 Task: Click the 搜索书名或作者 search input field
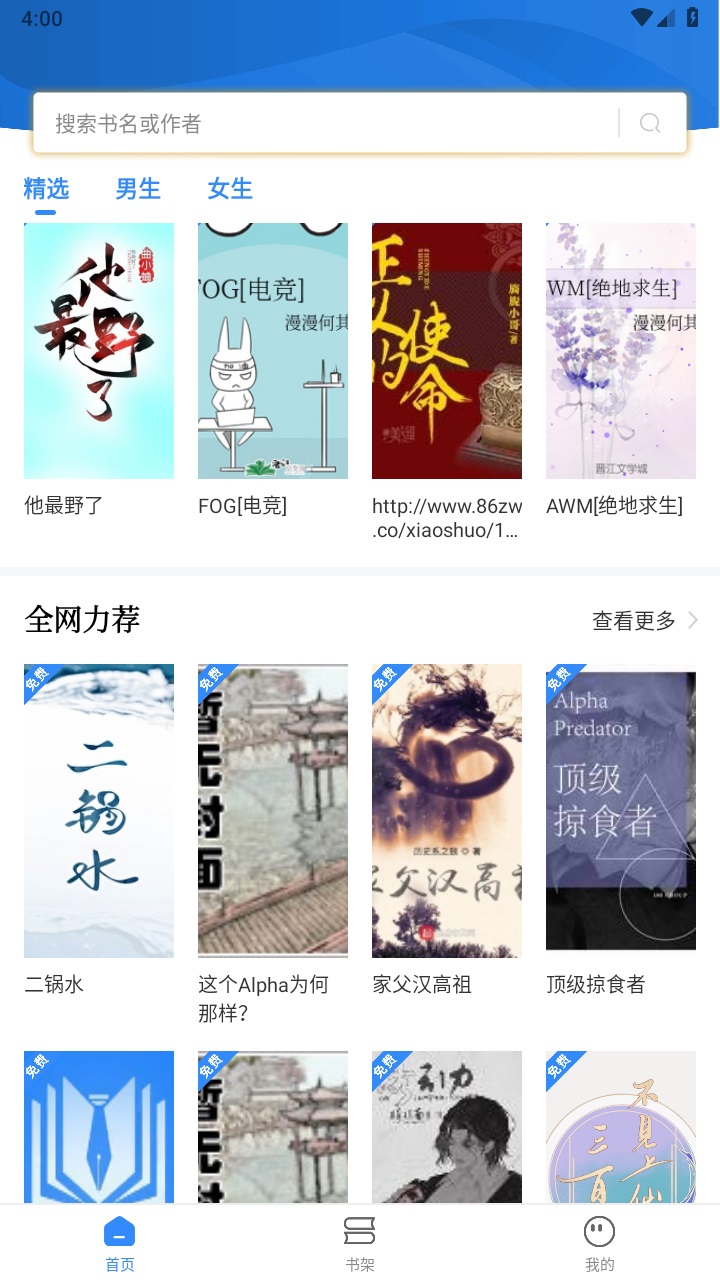300,122
